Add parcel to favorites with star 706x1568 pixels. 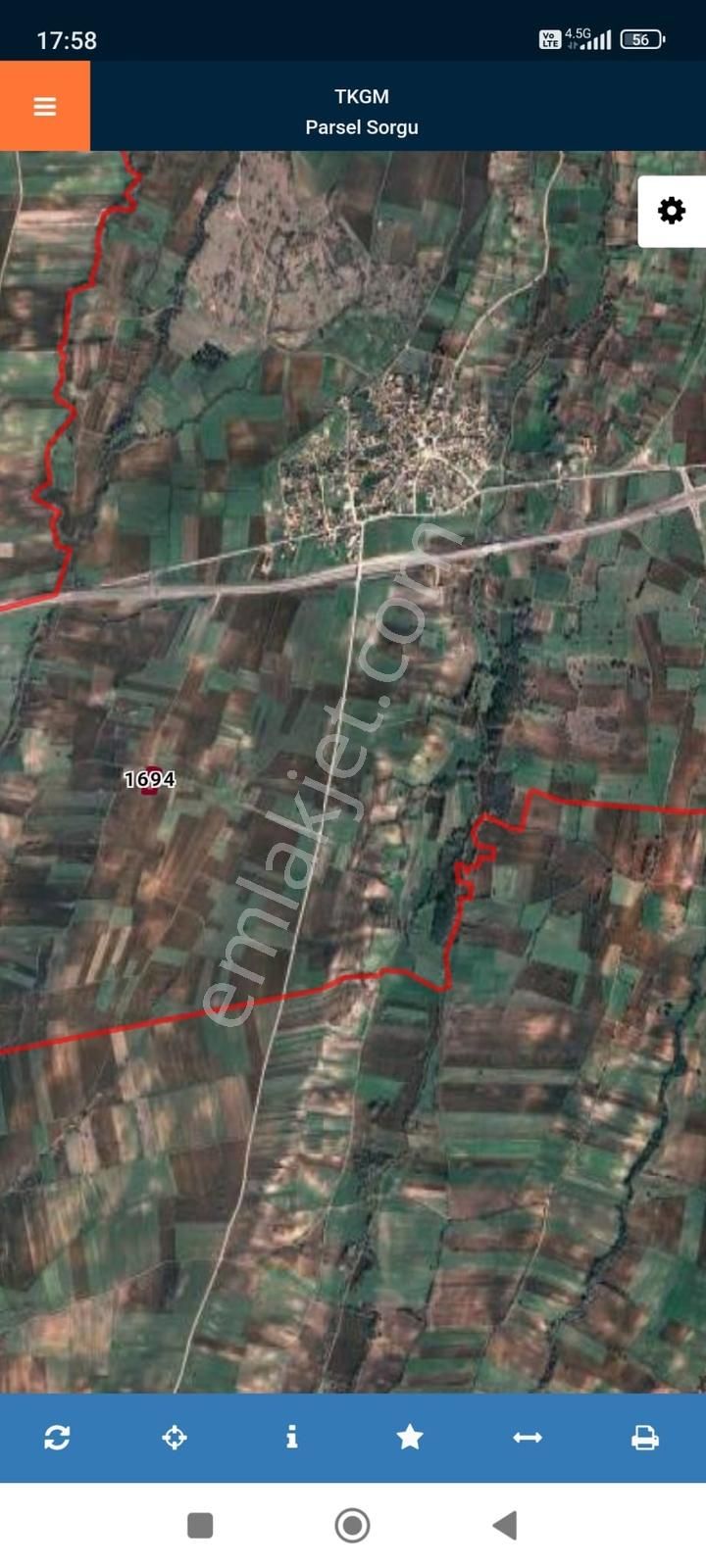[410, 1437]
